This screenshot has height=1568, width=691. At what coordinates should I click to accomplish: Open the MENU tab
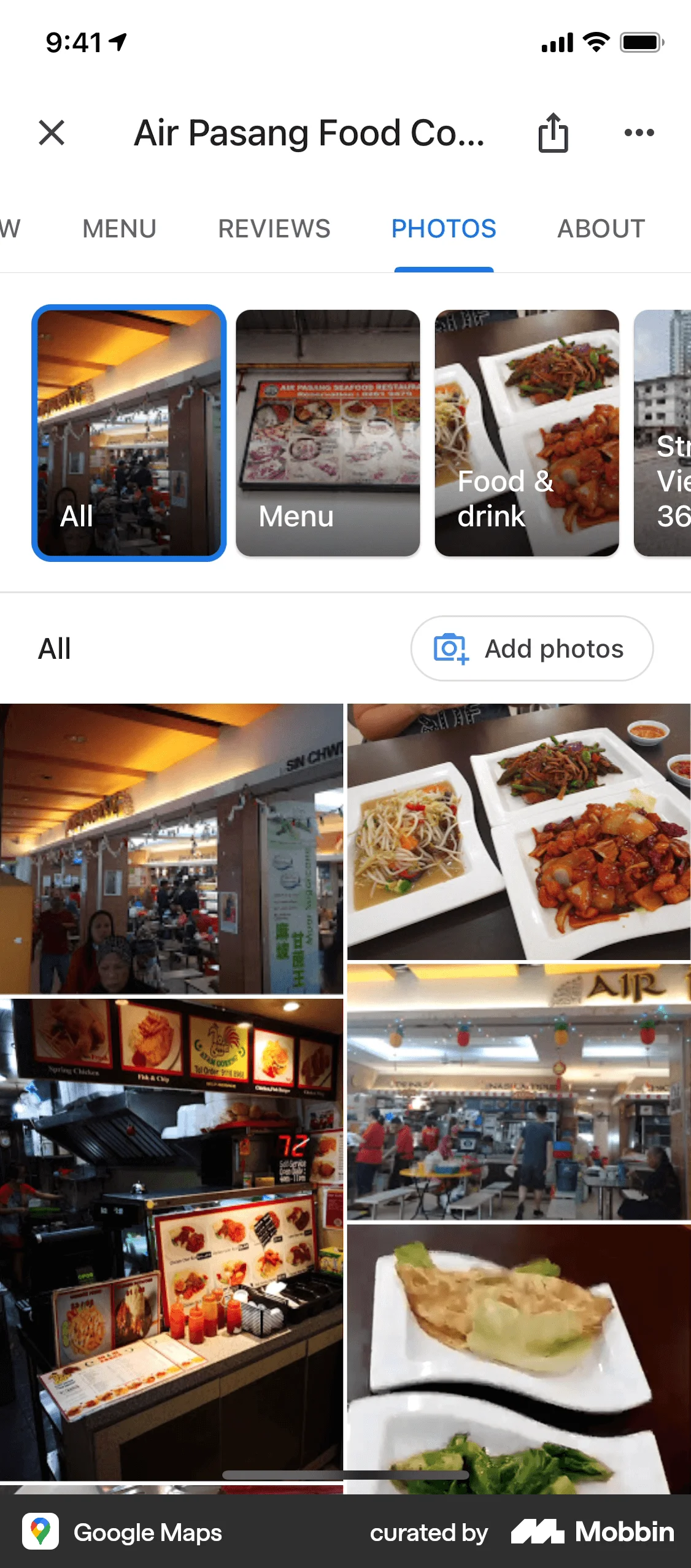tap(118, 229)
